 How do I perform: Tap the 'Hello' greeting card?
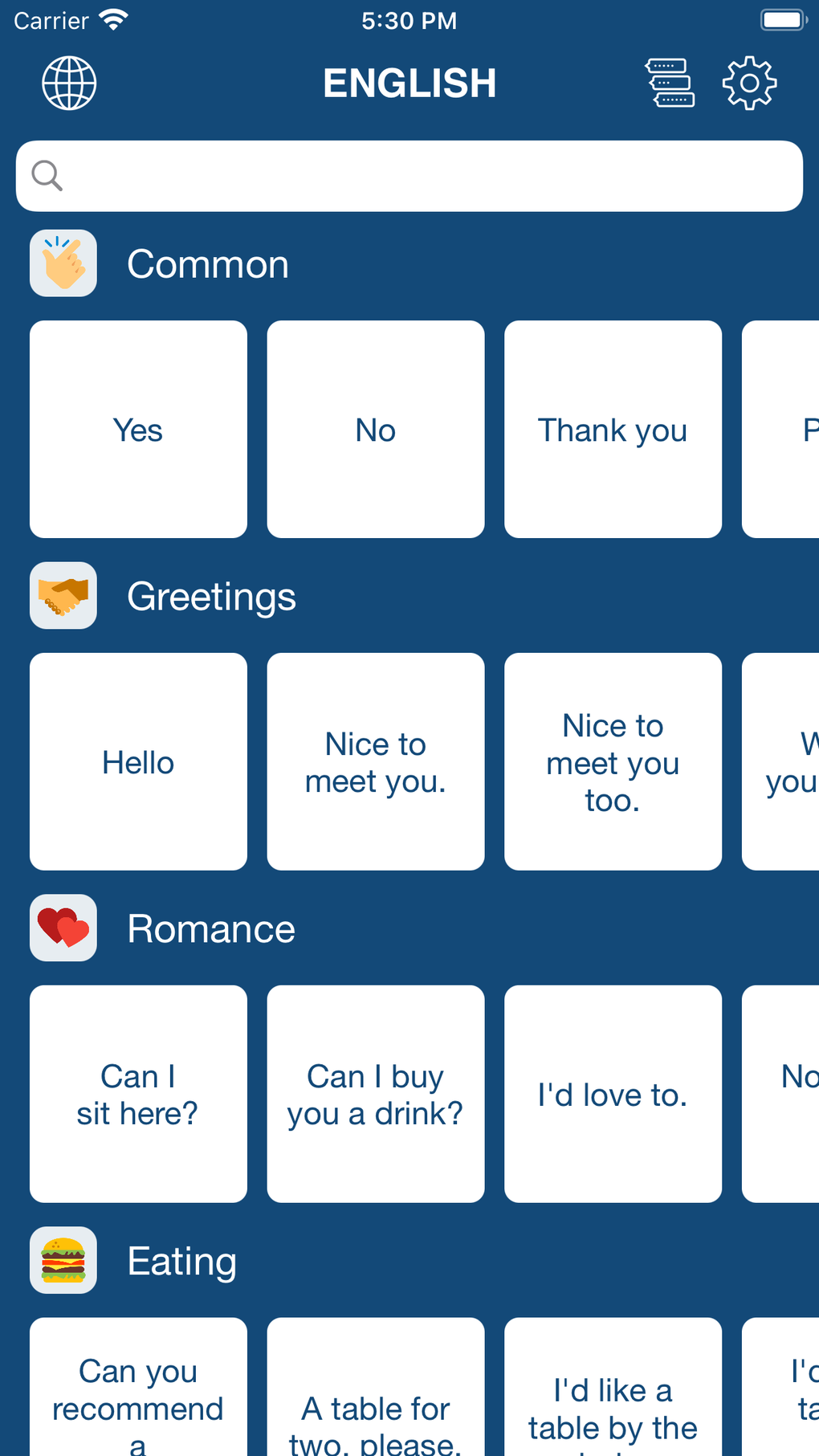[137, 761]
